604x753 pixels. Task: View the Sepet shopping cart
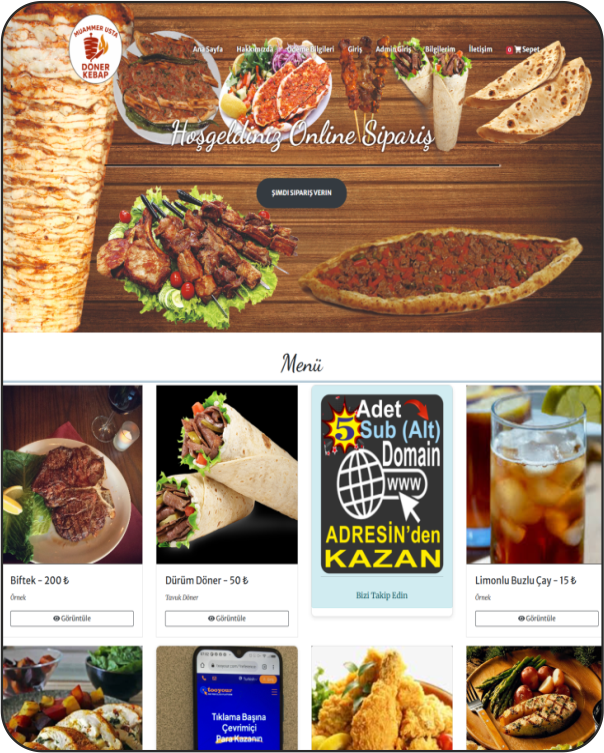point(524,49)
